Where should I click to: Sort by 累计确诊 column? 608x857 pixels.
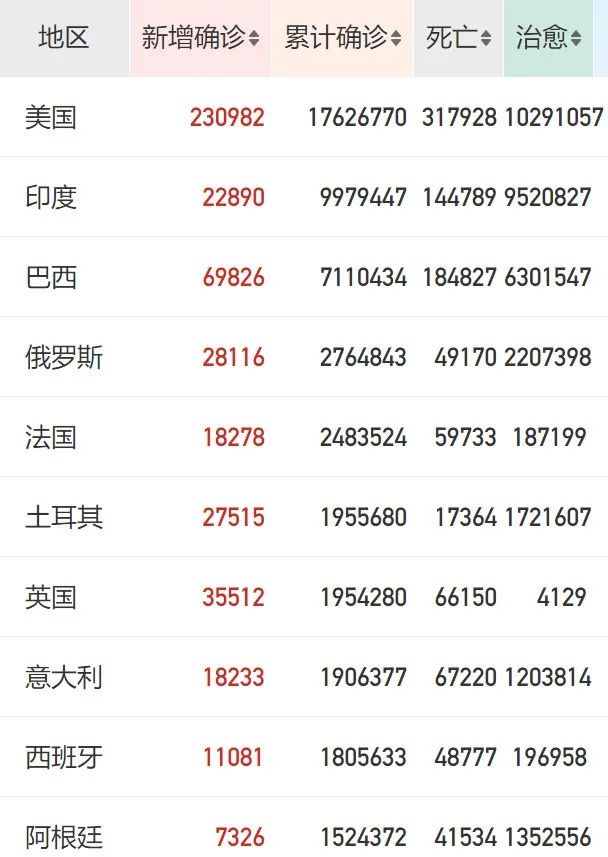(342, 39)
